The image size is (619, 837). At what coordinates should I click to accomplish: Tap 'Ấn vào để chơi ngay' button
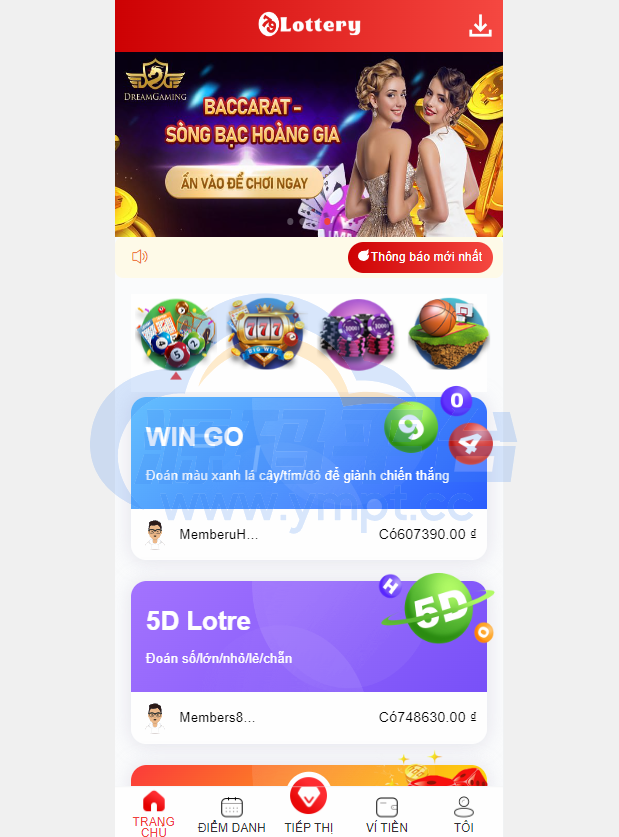(244, 183)
